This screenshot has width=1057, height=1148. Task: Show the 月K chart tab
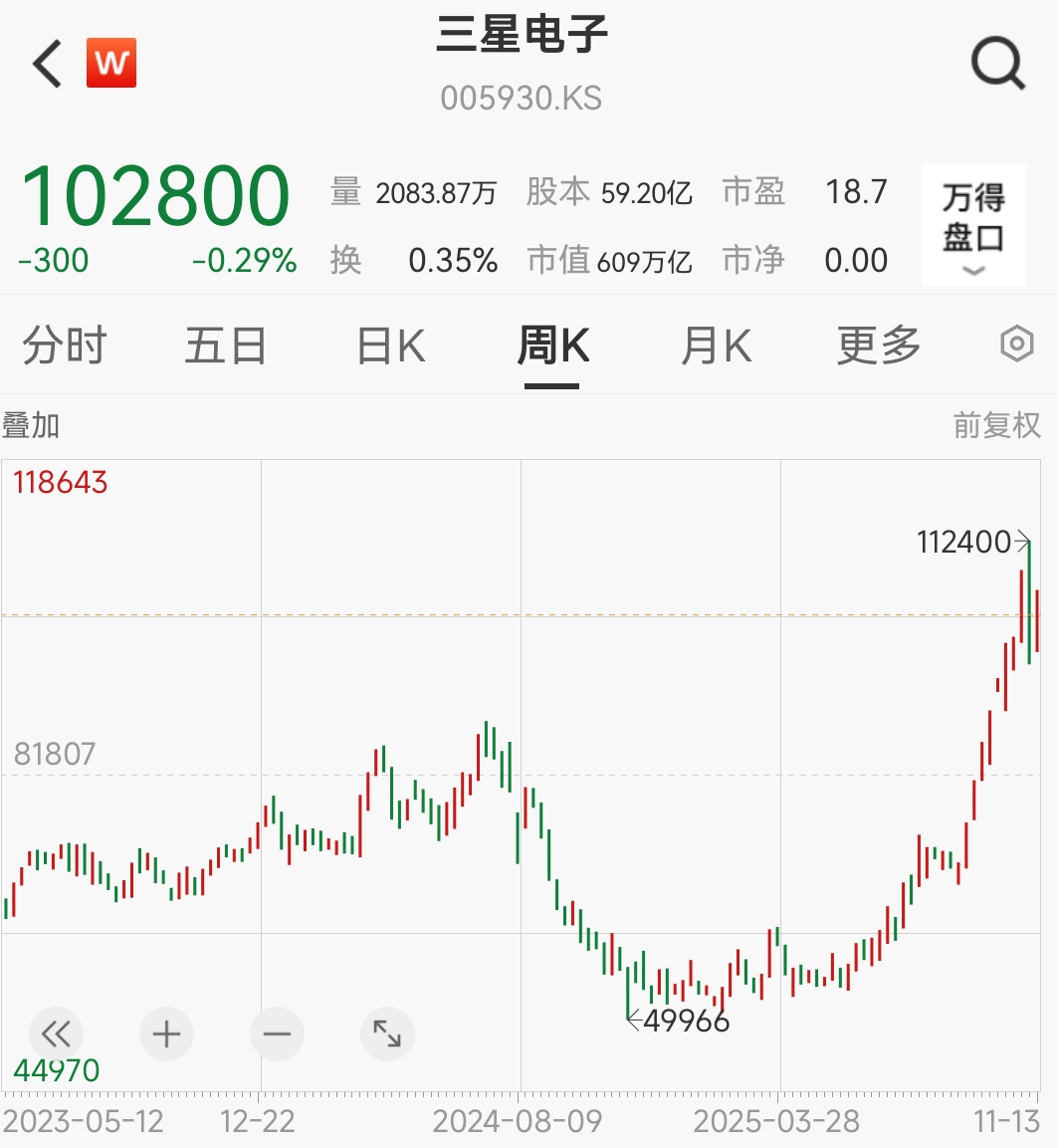click(716, 346)
